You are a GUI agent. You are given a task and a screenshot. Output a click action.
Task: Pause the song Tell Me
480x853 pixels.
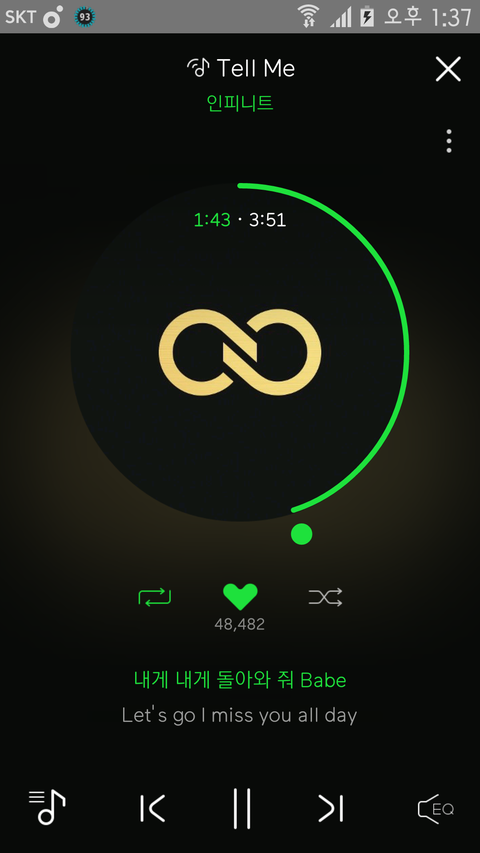click(242, 808)
